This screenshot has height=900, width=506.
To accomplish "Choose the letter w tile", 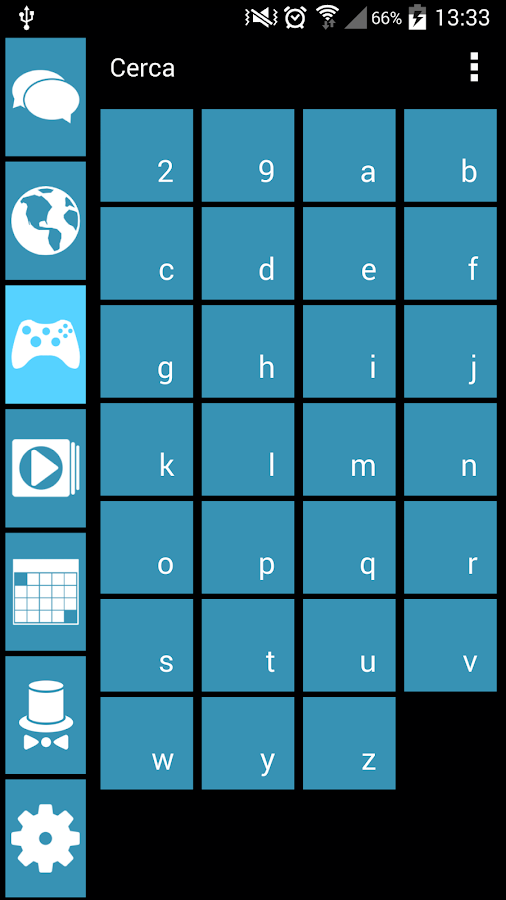I will click(x=147, y=743).
